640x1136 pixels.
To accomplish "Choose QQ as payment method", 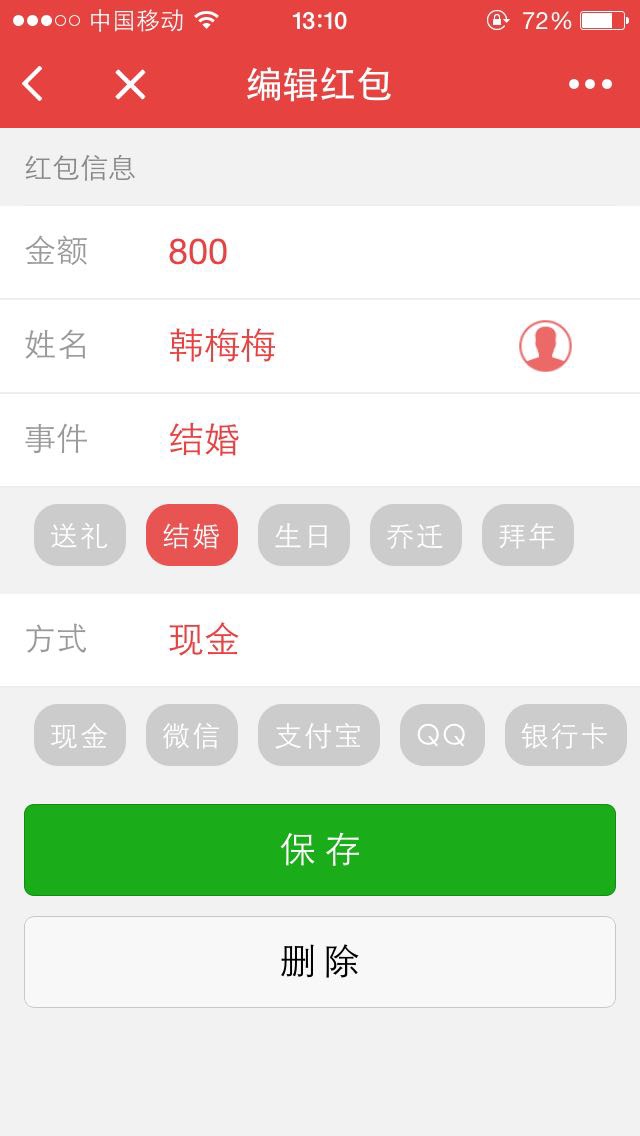I will (442, 736).
